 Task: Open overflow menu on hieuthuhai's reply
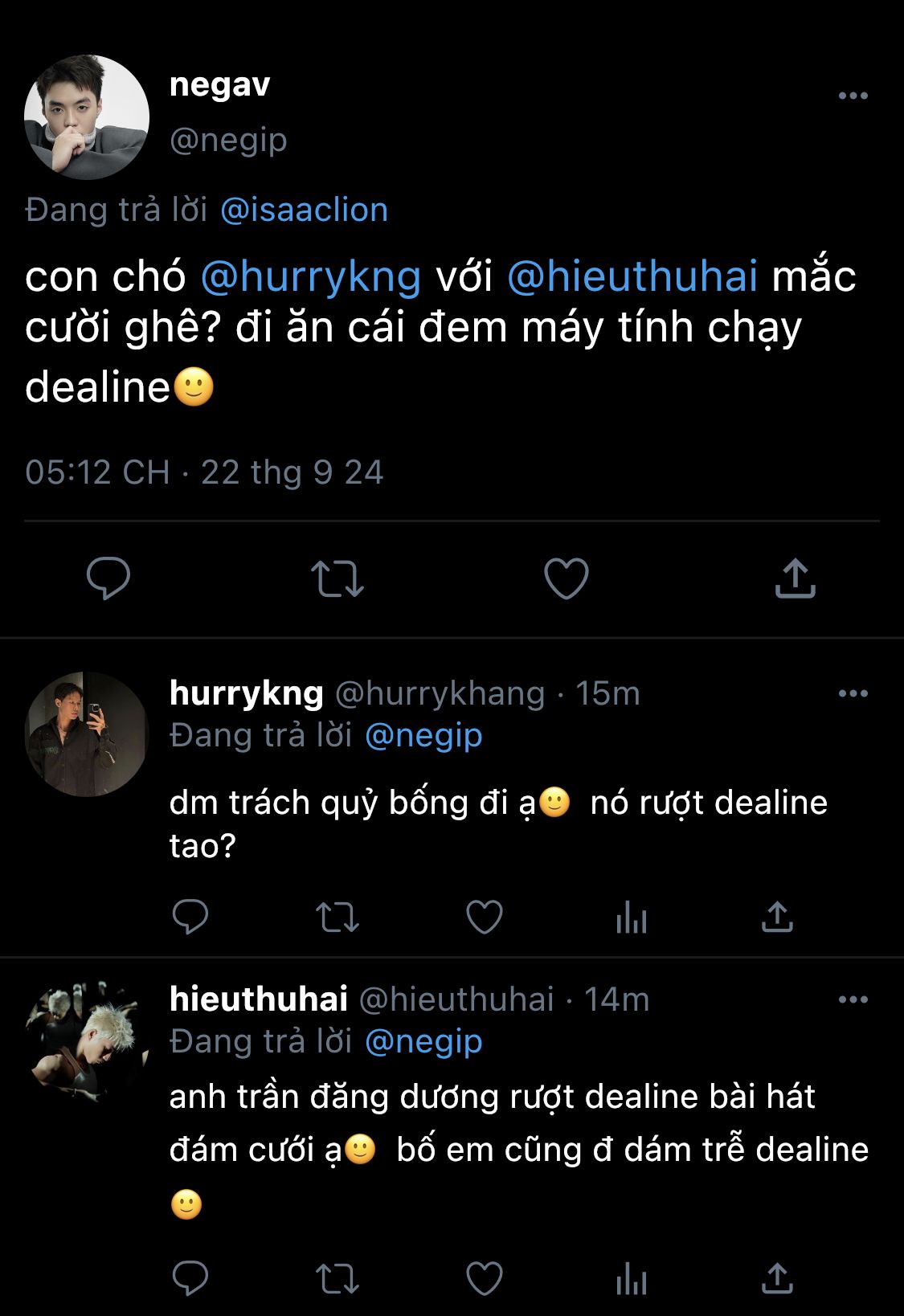pyautogui.click(x=853, y=999)
